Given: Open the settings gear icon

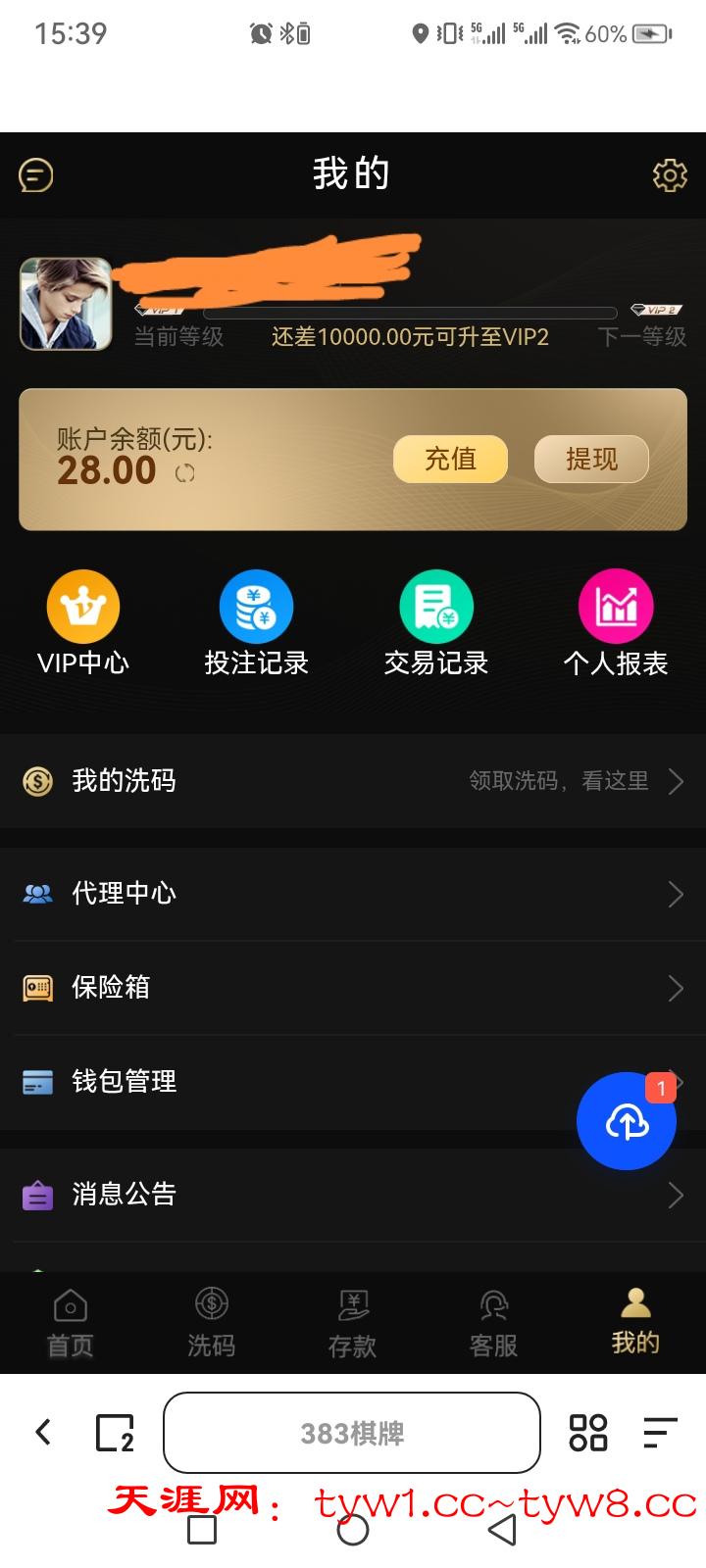Looking at the screenshot, I should [x=670, y=175].
